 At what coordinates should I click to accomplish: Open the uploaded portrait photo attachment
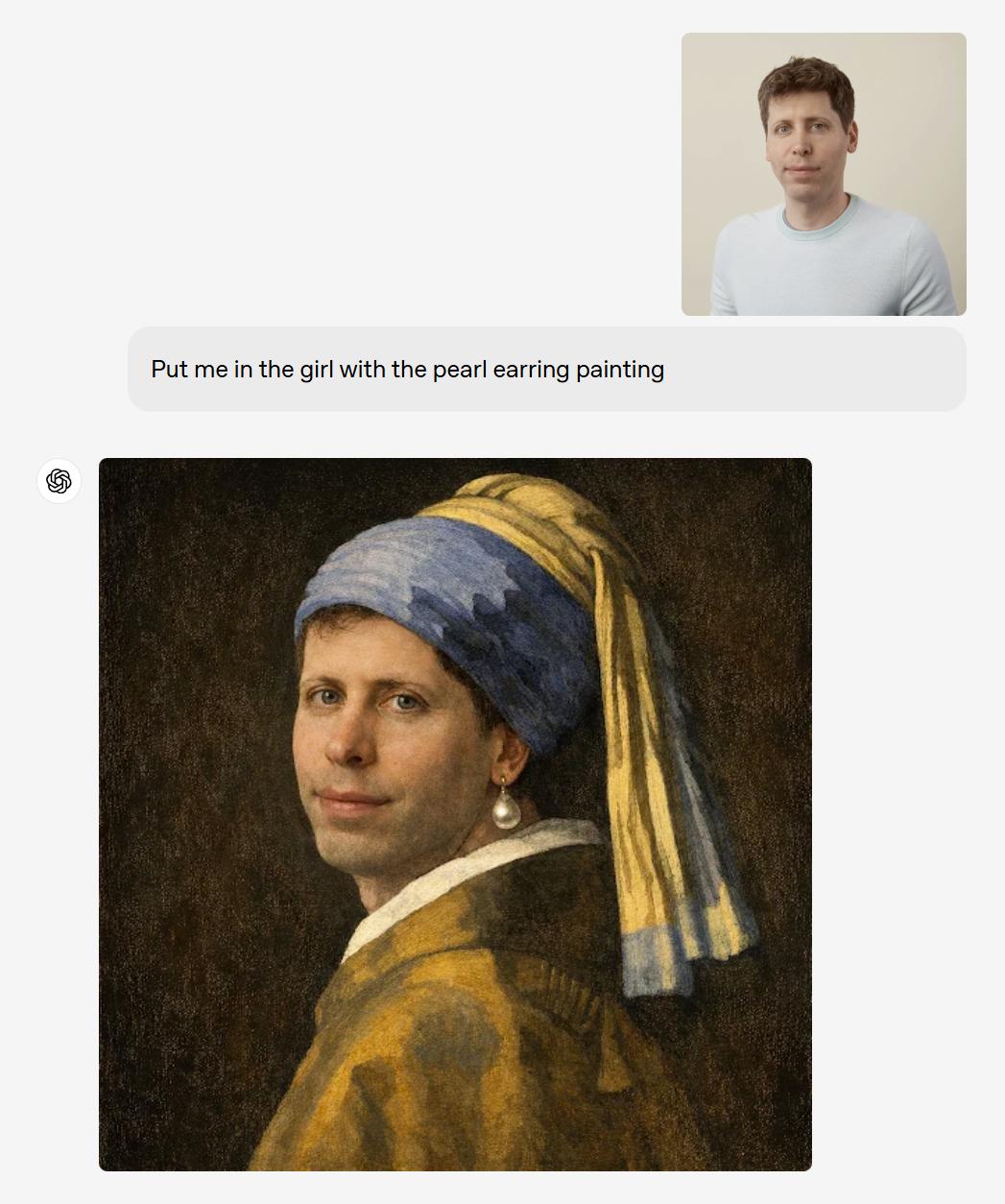824,174
